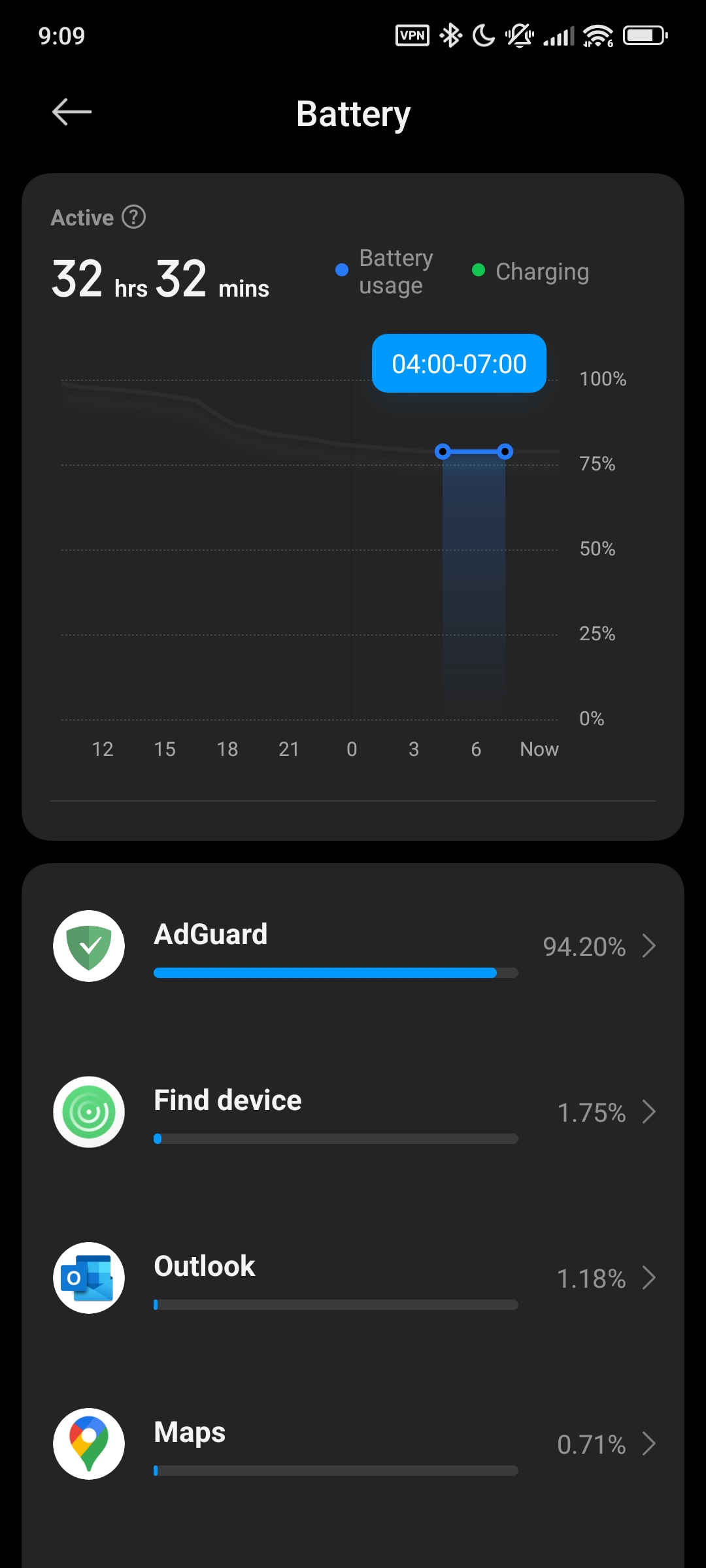Viewport: 706px width, 1568px height.
Task: Open Outlook battery usage details
Action: 353,1278
